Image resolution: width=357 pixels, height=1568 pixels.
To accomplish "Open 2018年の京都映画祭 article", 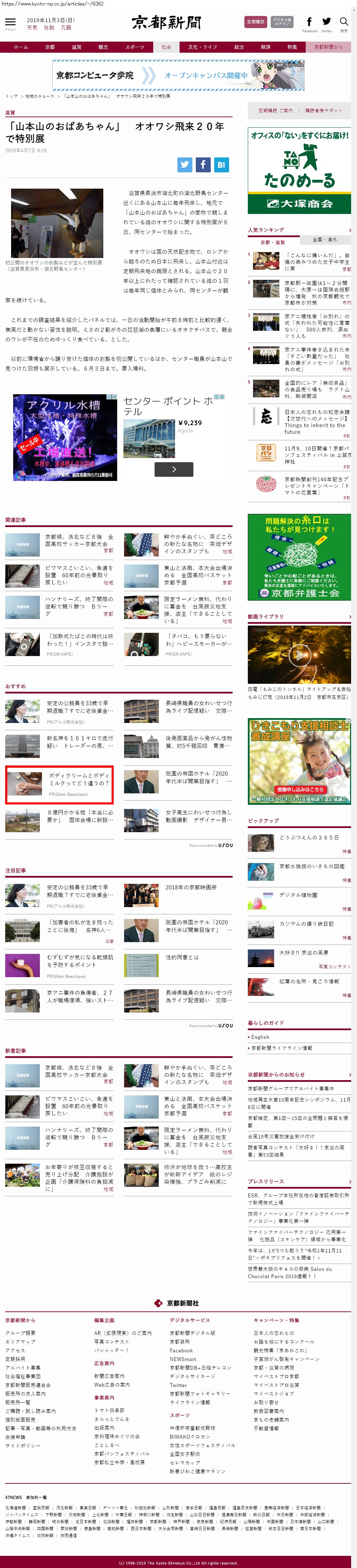I will tap(190, 887).
